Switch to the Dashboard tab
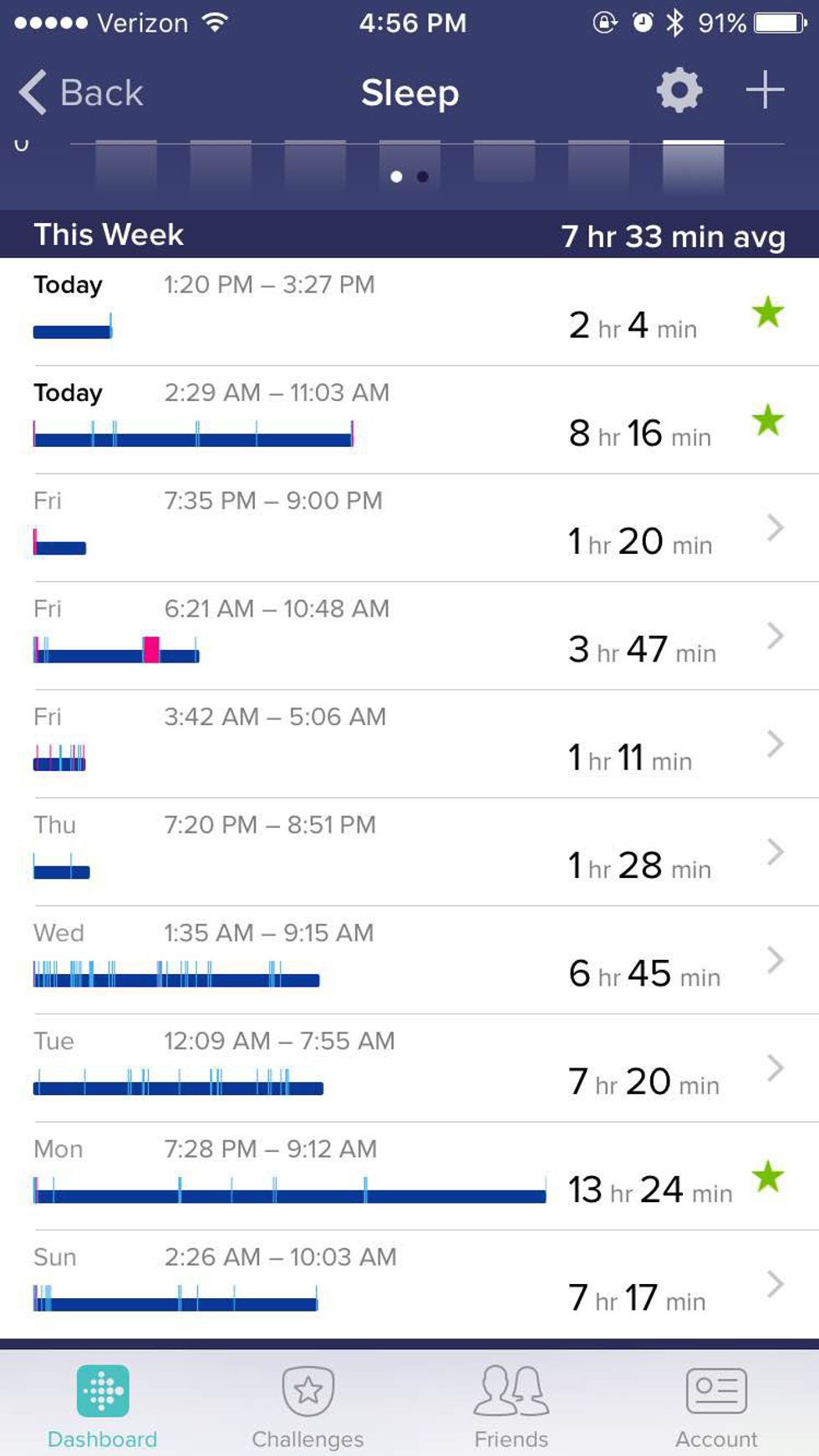Viewport: 819px width, 1456px height. [x=102, y=1405]
